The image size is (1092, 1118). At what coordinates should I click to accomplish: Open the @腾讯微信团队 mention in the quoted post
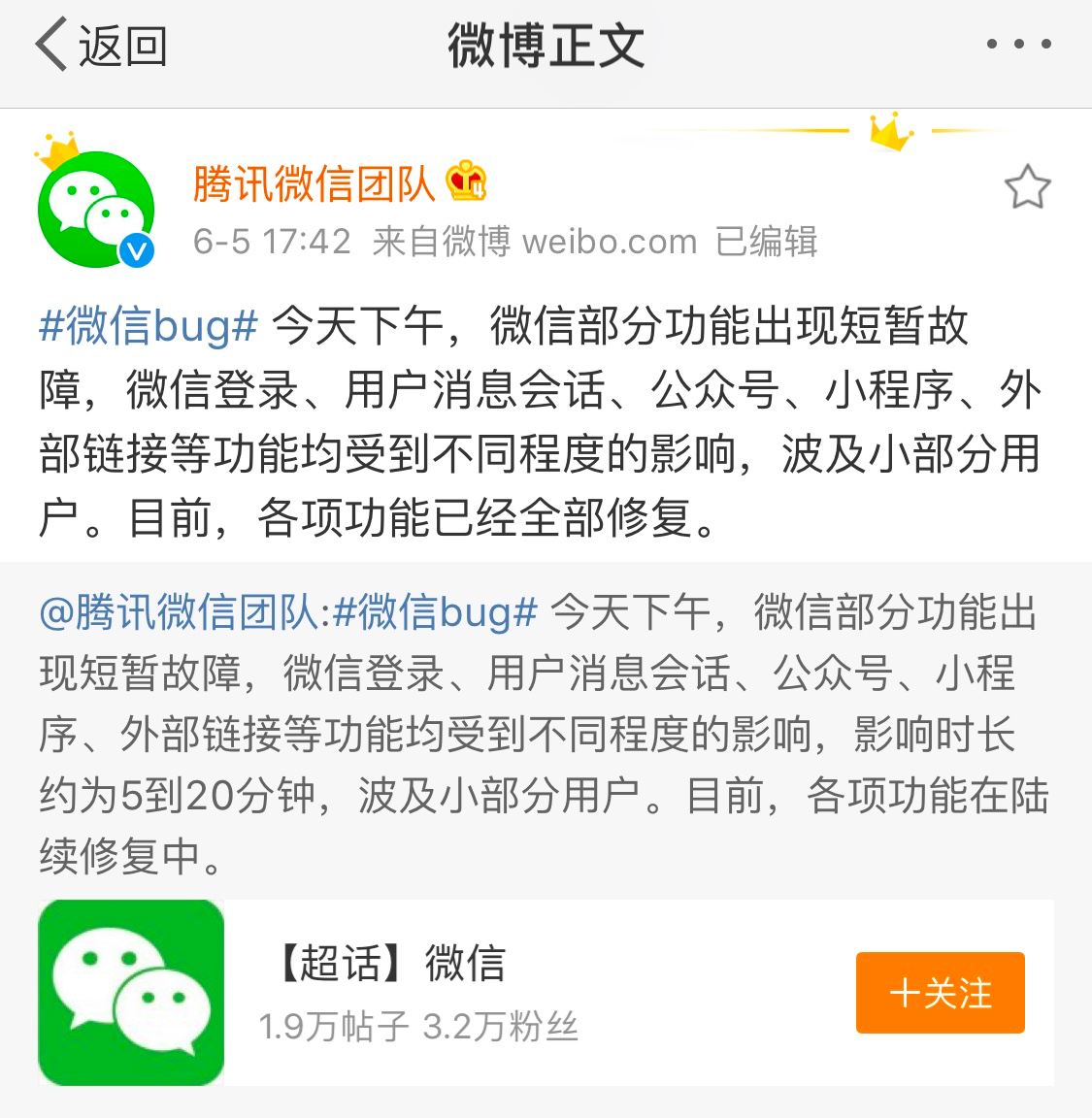[x=178, y=612]
